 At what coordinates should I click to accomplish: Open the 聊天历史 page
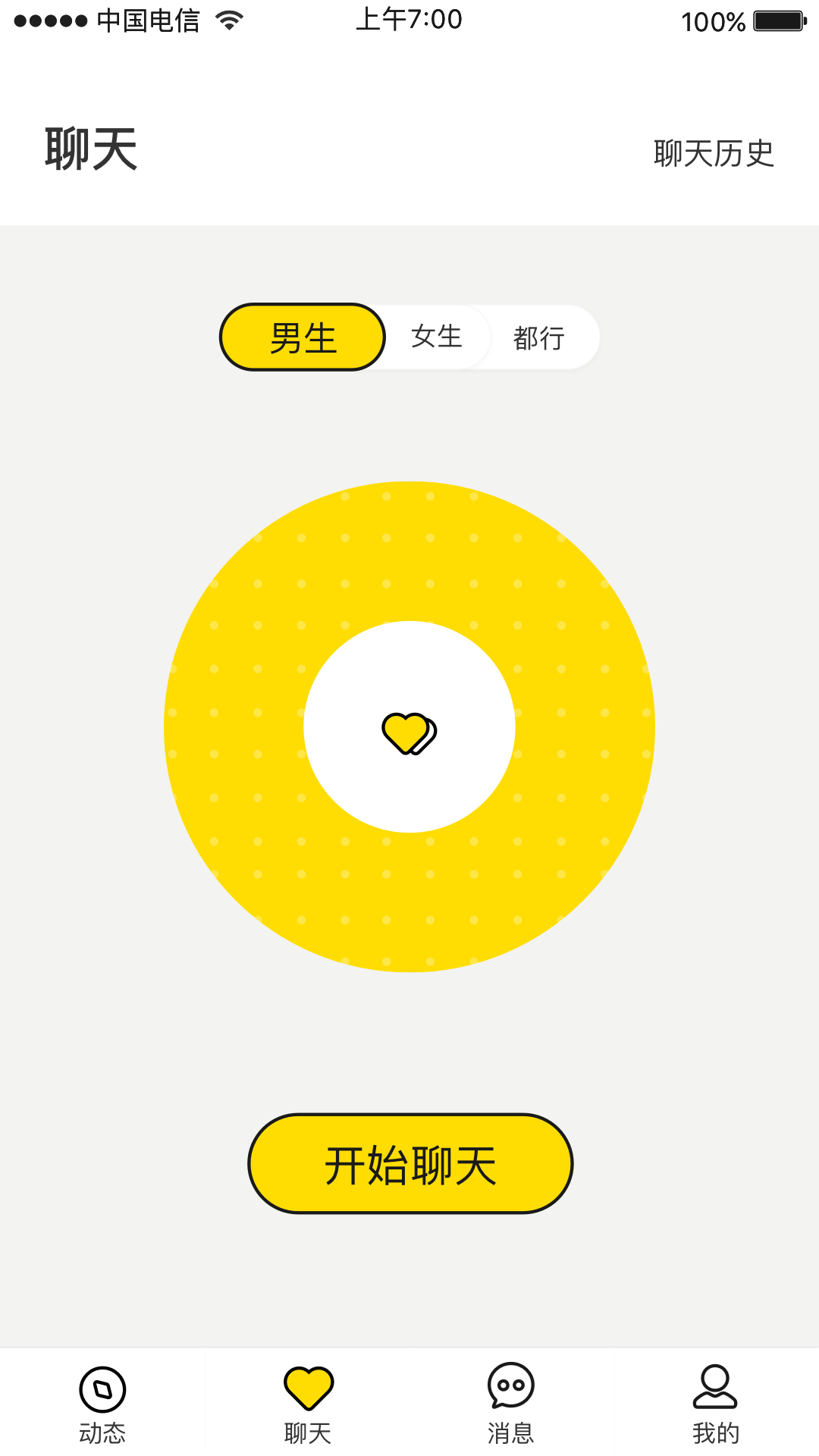[712, 152]
